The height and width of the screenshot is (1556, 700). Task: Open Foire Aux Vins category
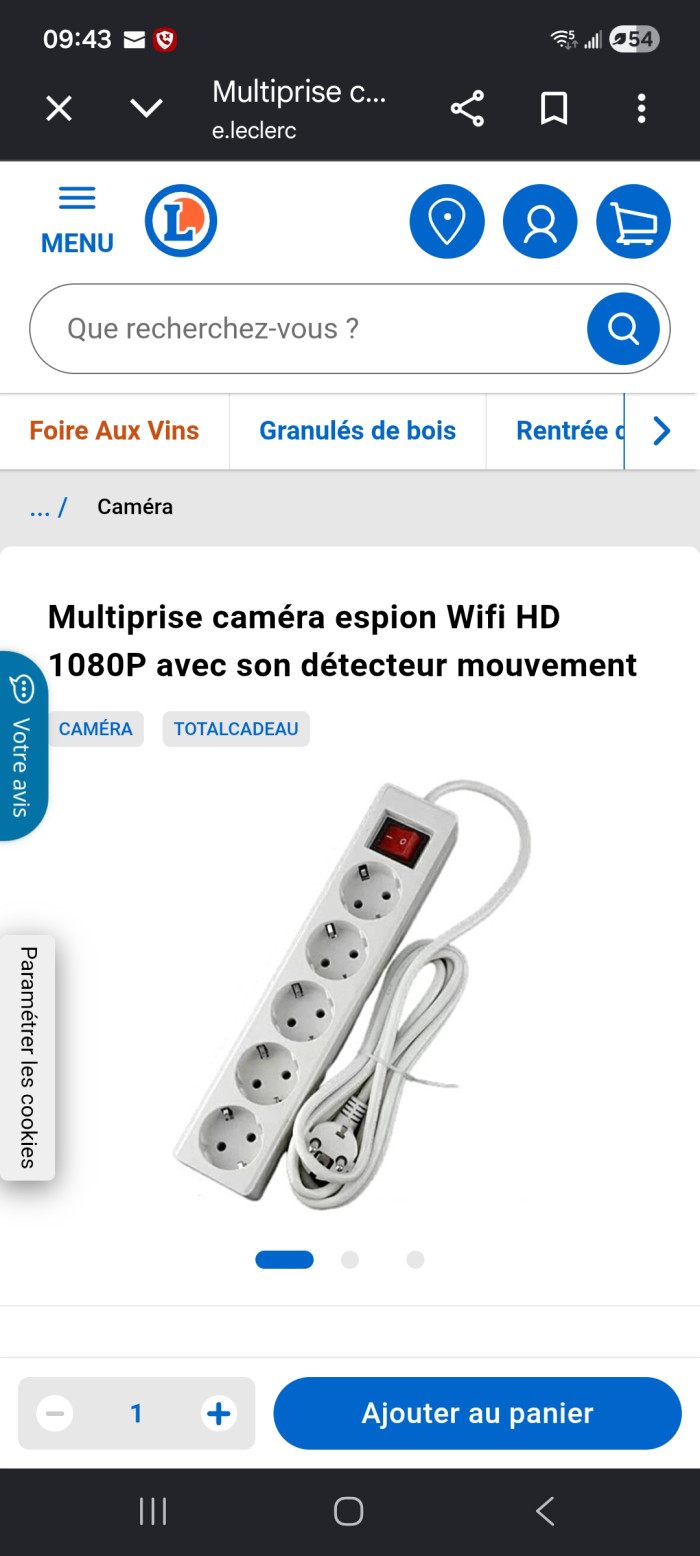[114, 431]
